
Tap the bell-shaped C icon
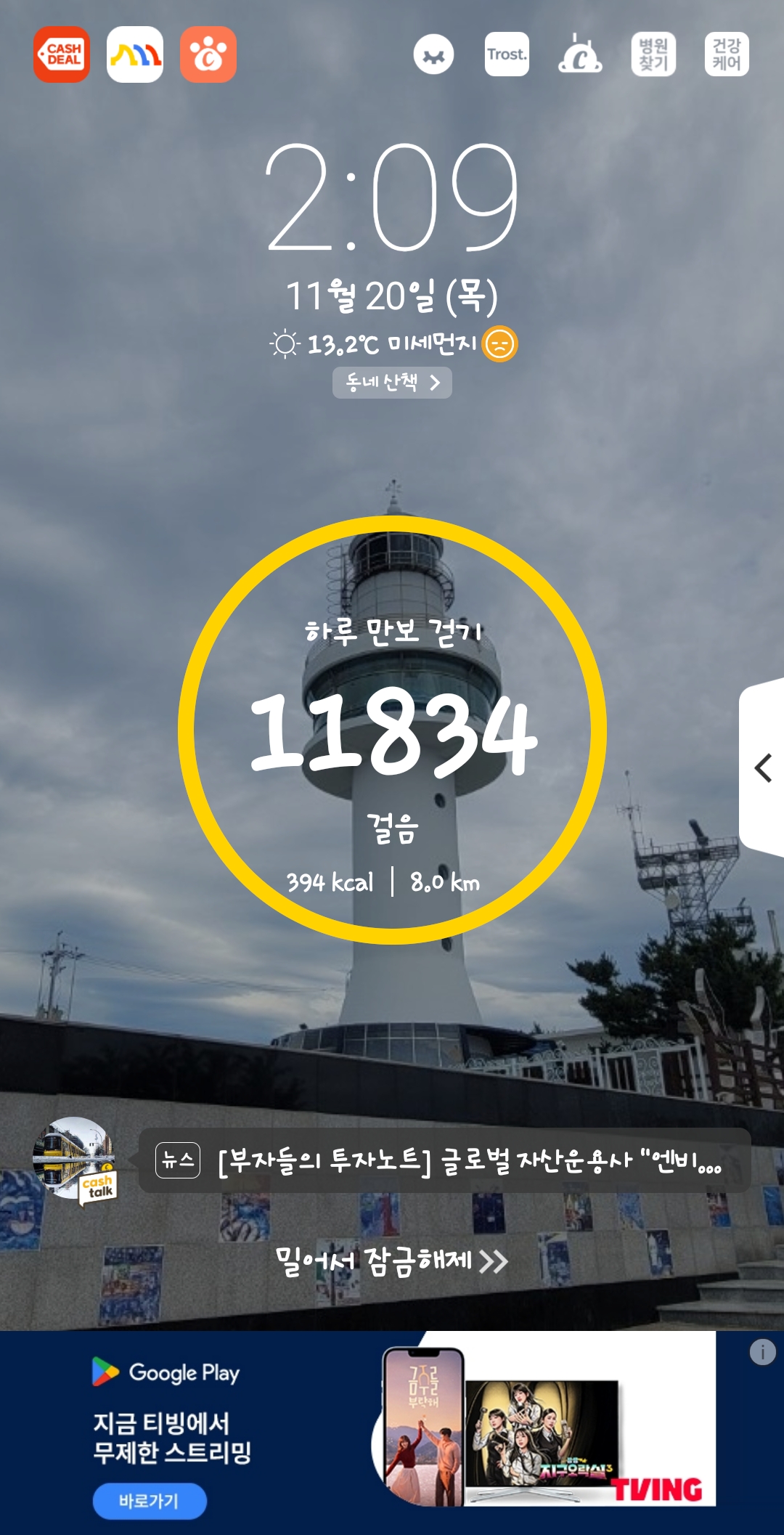click(x=580, y=54)
